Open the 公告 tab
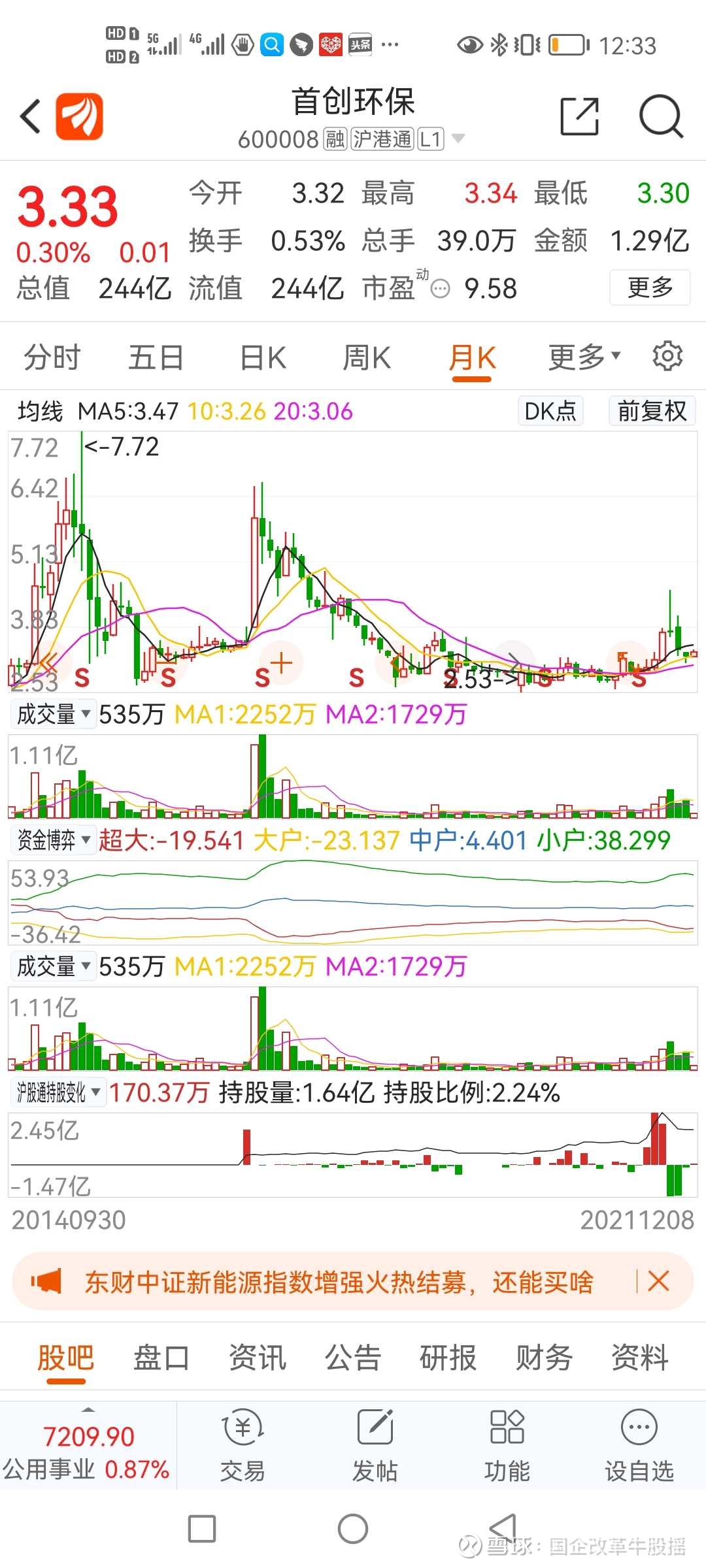The image size is (706, 1568). 353,1358
